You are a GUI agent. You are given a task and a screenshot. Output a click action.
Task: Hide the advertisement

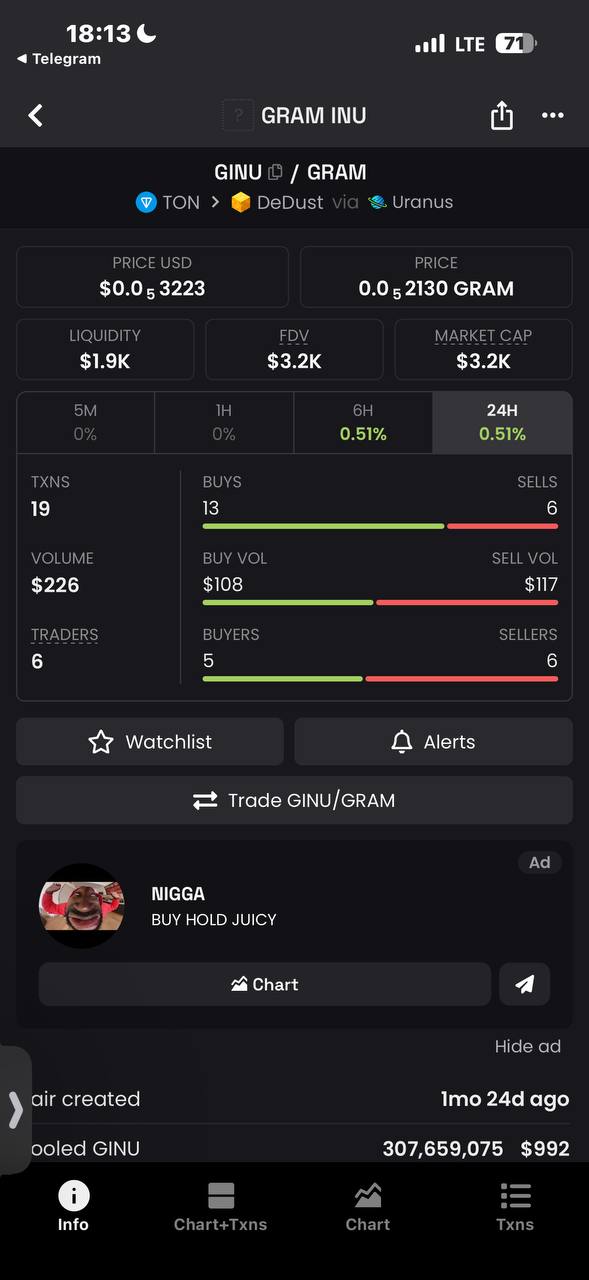coord(527,1046)
